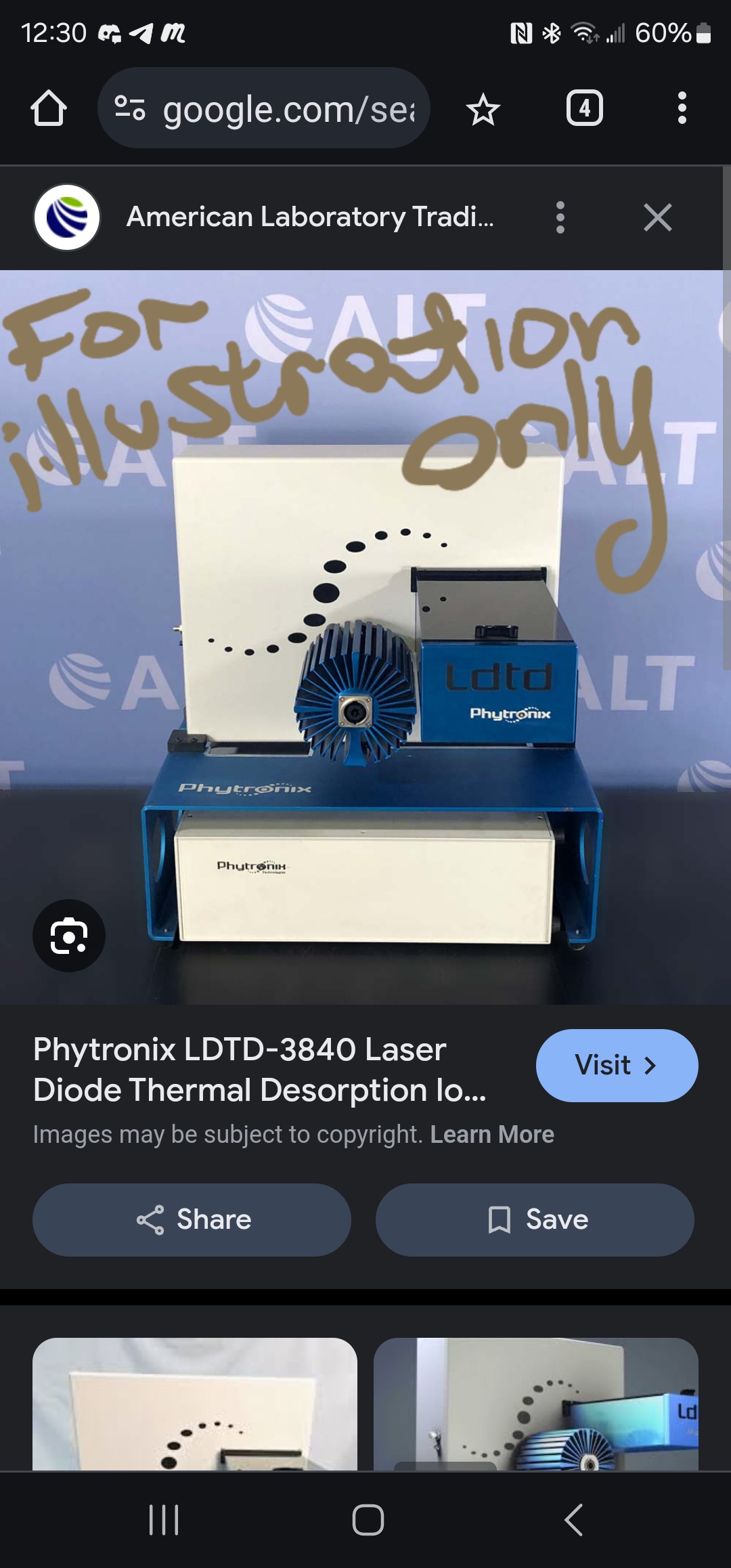This screenshot has width=731, height=1568.
Task: Edit the google.com address bar URL
Action: 289,109
